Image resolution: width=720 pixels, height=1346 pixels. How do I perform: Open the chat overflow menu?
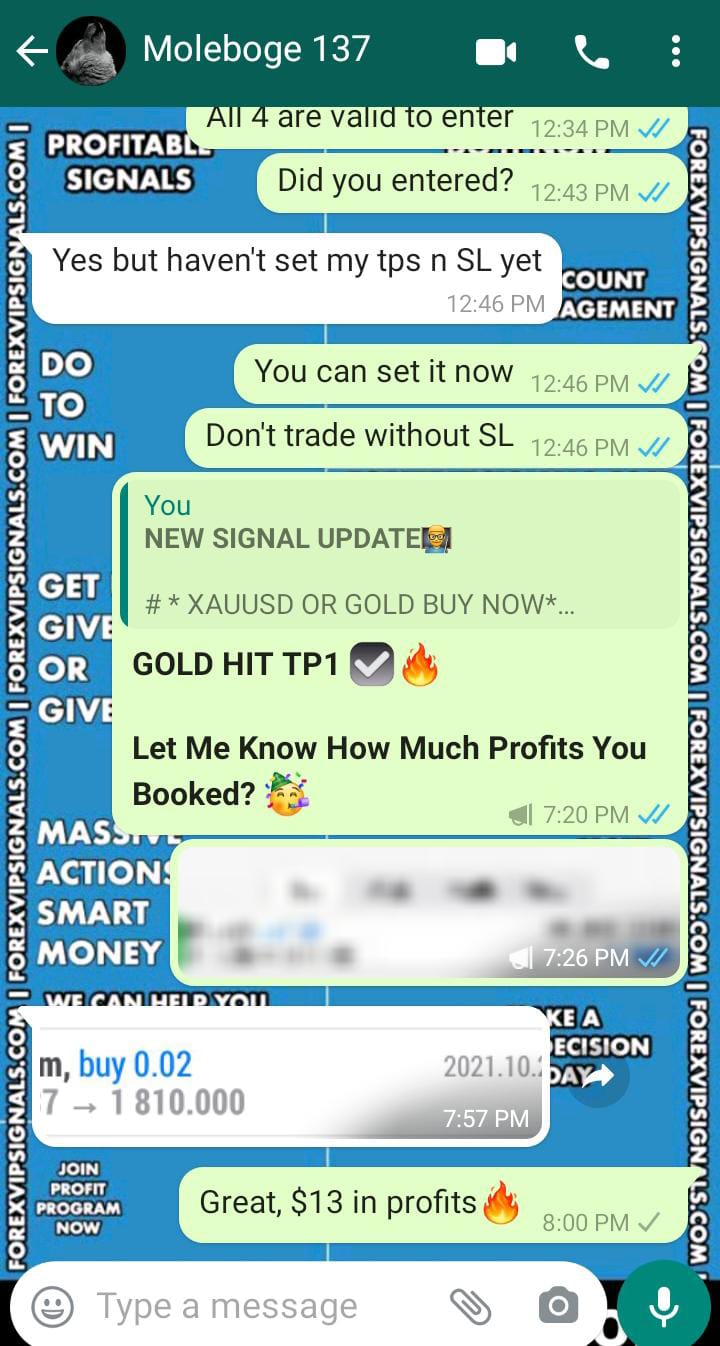pos(676,52)
